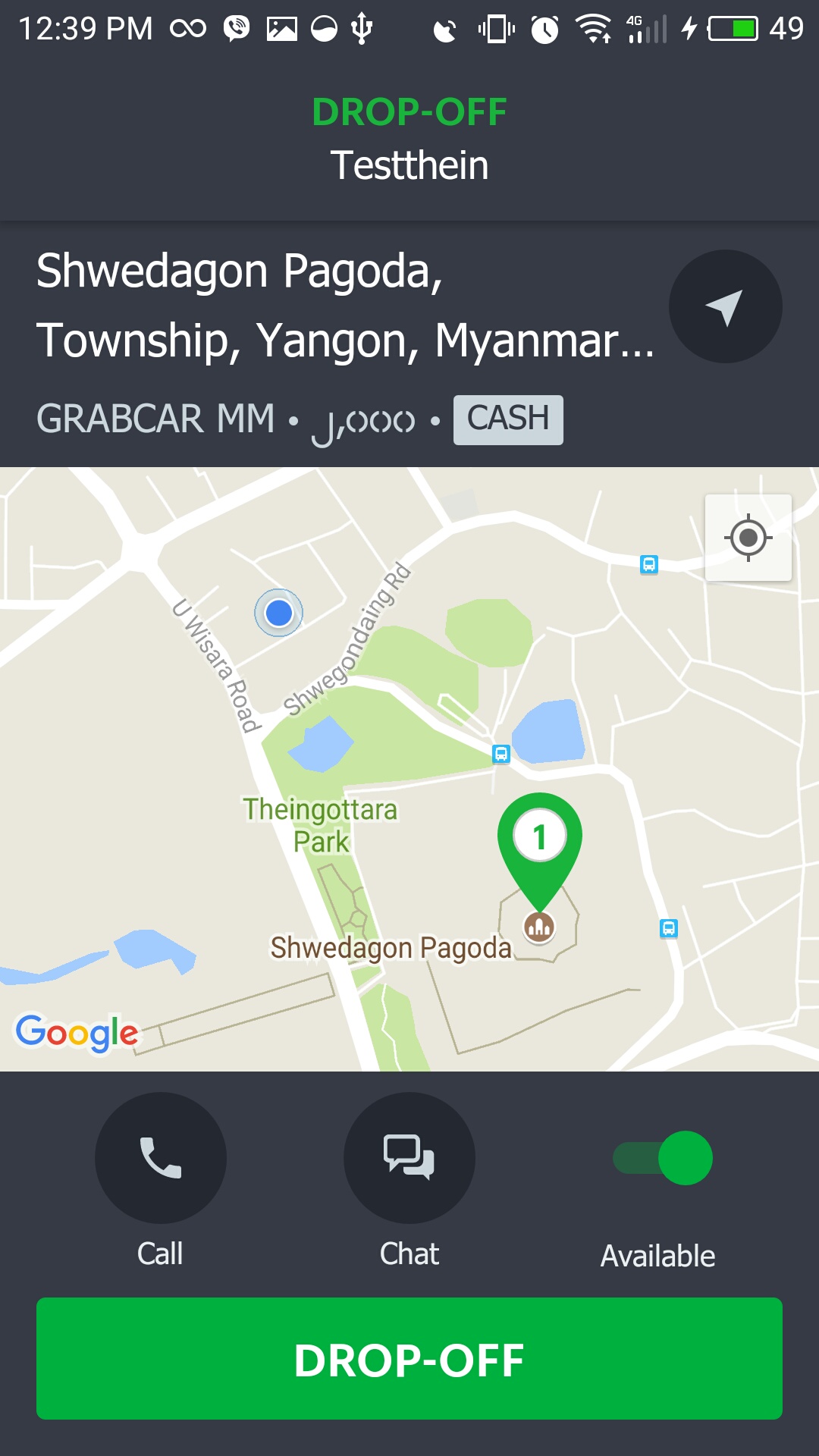Open chat with the passenger

(x=409, y=1157)
